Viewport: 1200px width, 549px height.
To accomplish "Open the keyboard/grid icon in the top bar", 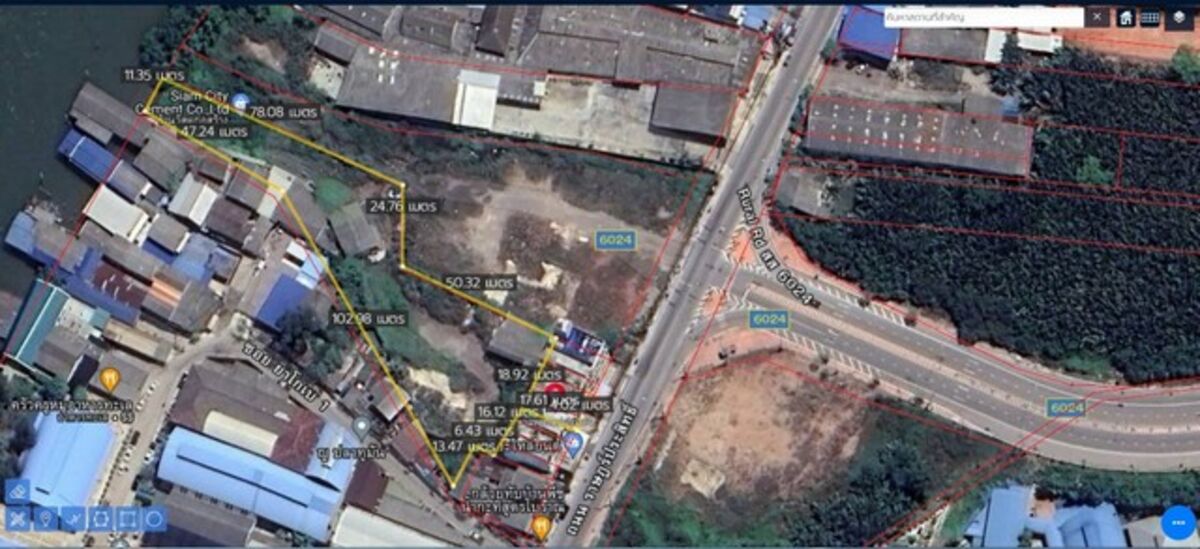I will (x=1151, y=17).
